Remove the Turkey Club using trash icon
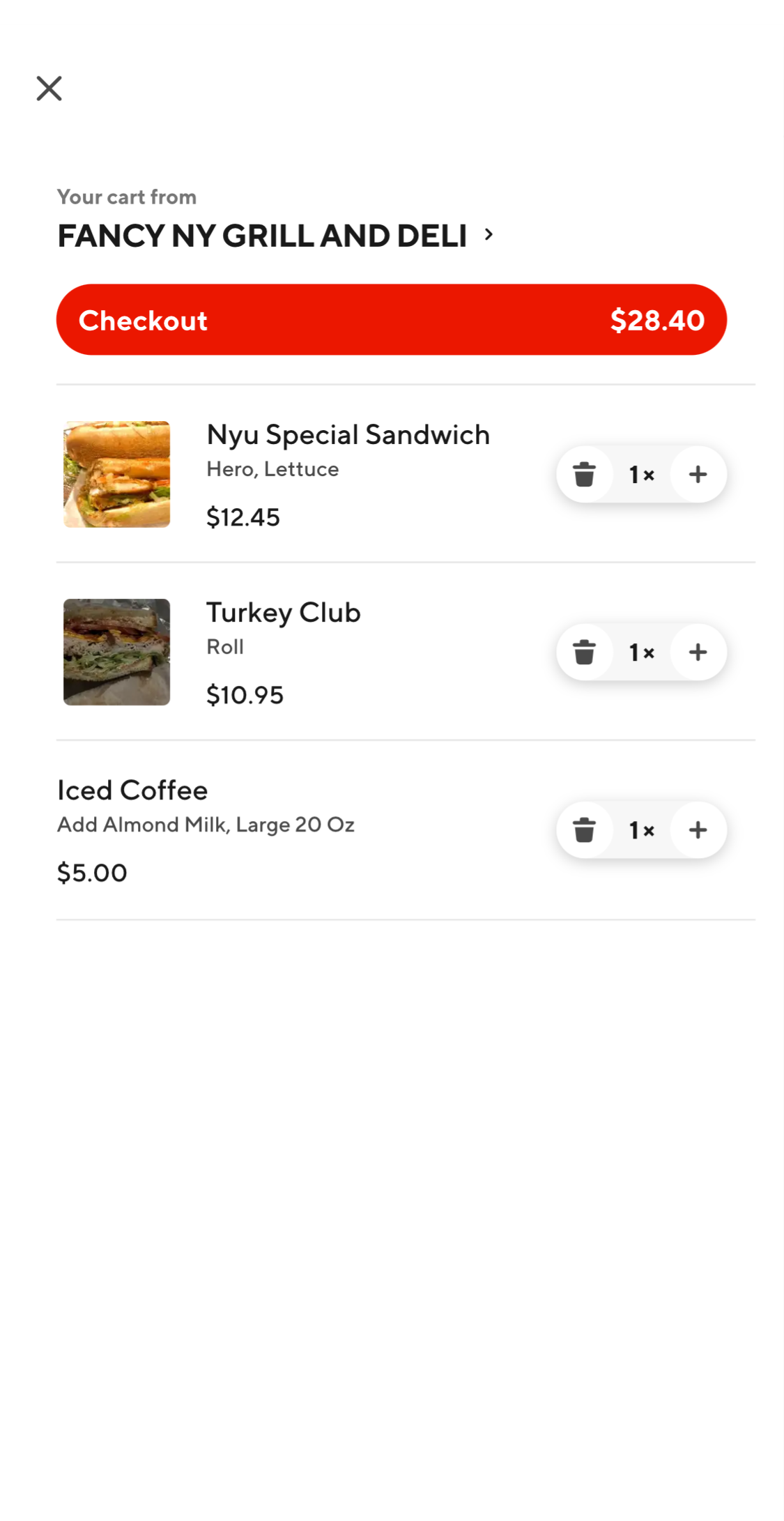 coord(584,652)
